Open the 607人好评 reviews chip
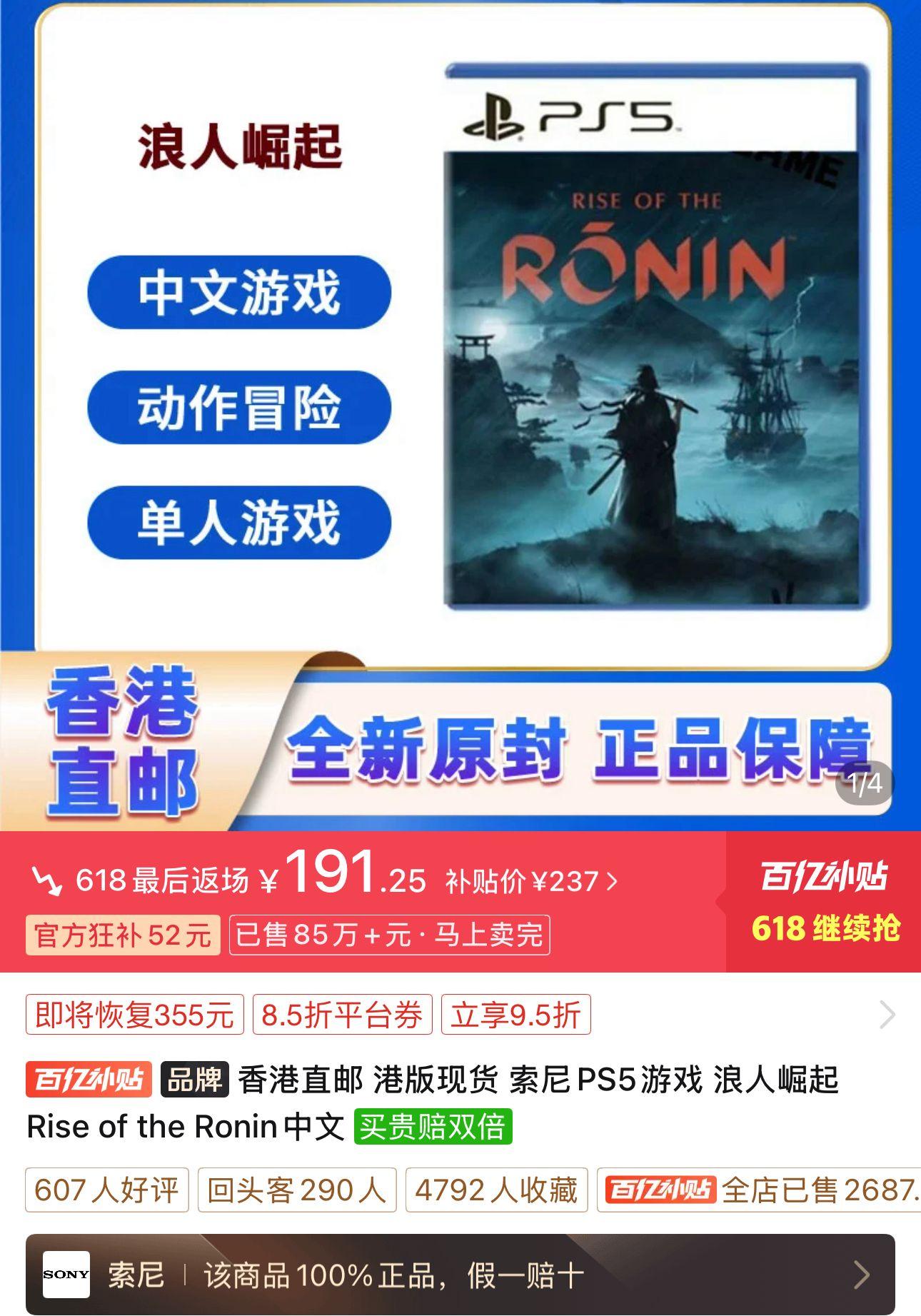The height and width of the screenshot is (1316, 921). coord(106,1190)
